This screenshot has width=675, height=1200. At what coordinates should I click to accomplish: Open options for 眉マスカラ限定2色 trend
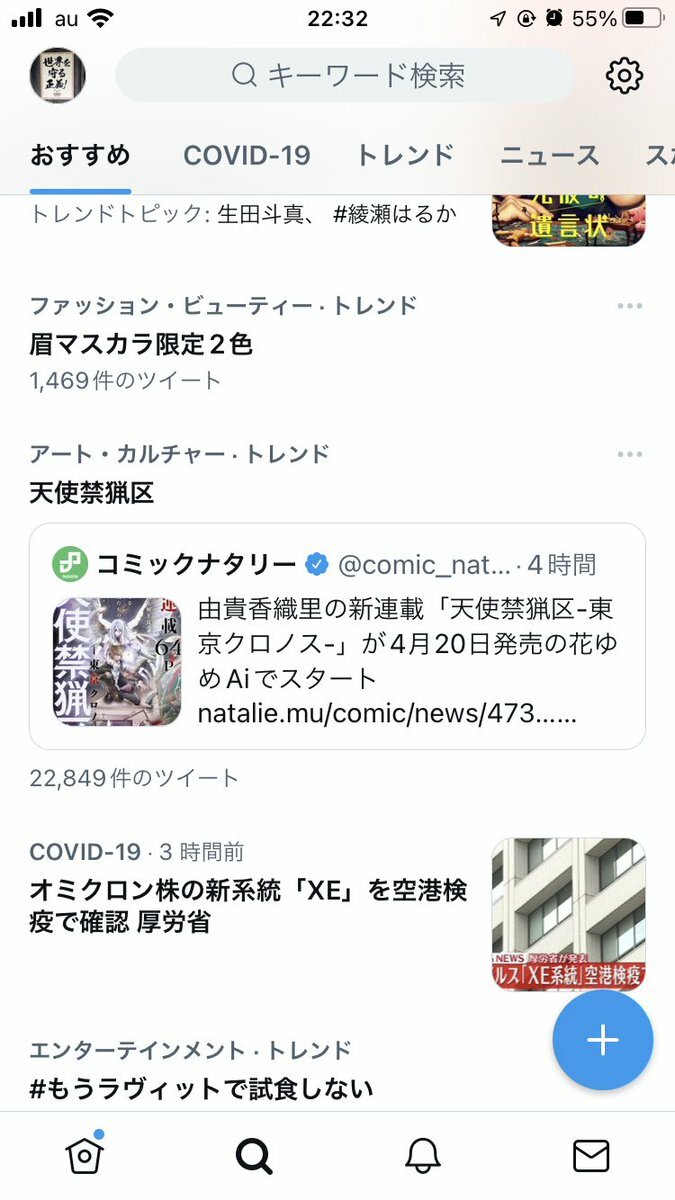point(629,306)
